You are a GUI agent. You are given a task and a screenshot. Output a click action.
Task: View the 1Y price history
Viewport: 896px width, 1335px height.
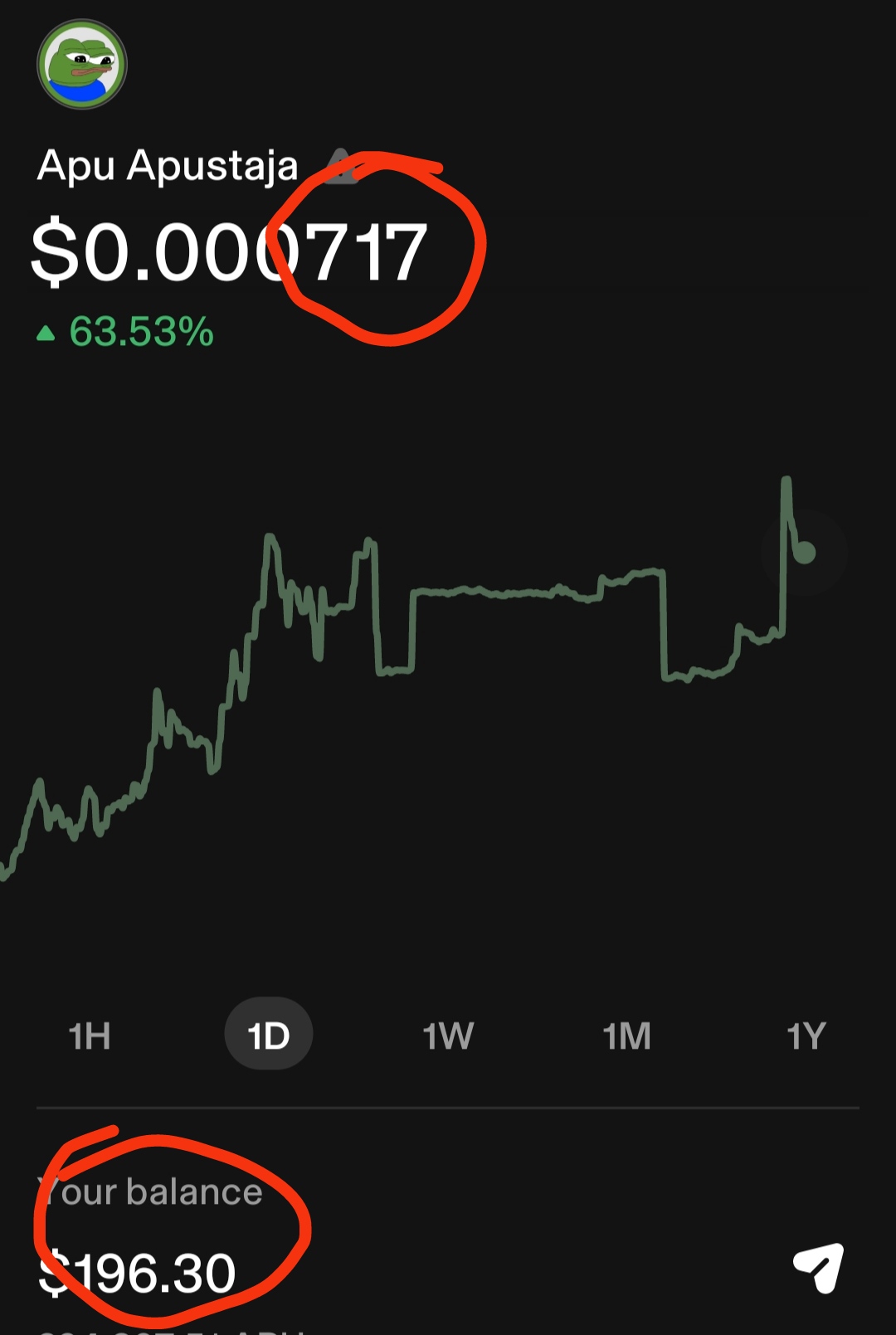(x=806, y=1035)
